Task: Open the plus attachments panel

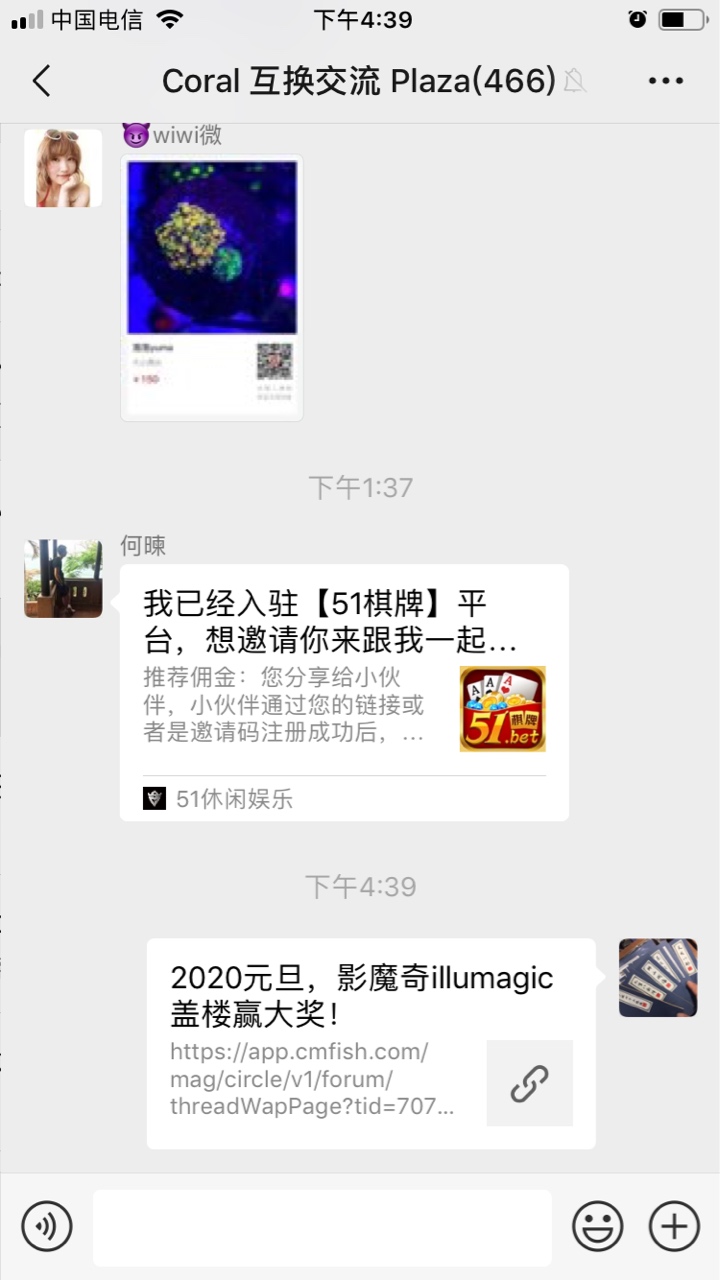Action: pyautogui.click(x=674, y=1226)
